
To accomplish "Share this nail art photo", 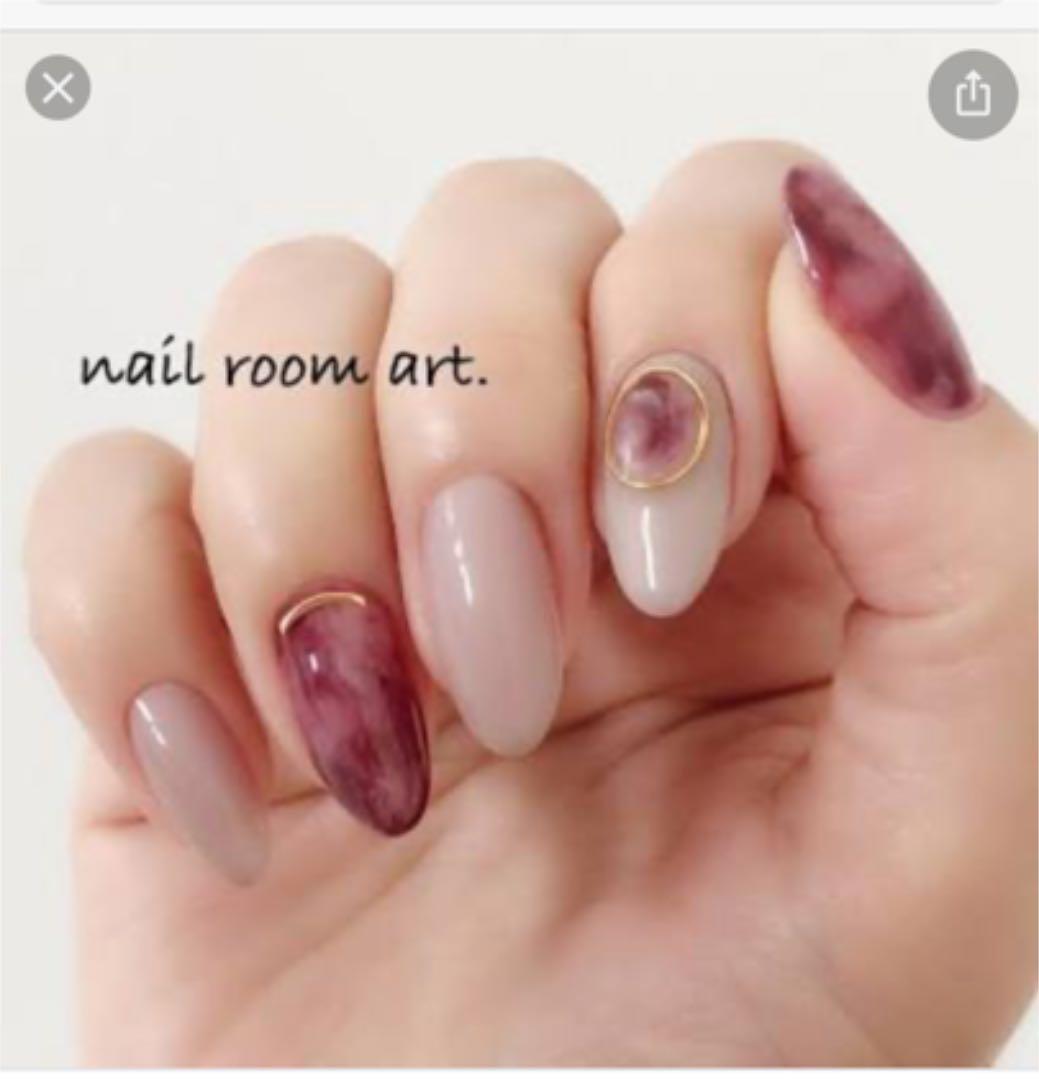I will (x=972, y=95).
